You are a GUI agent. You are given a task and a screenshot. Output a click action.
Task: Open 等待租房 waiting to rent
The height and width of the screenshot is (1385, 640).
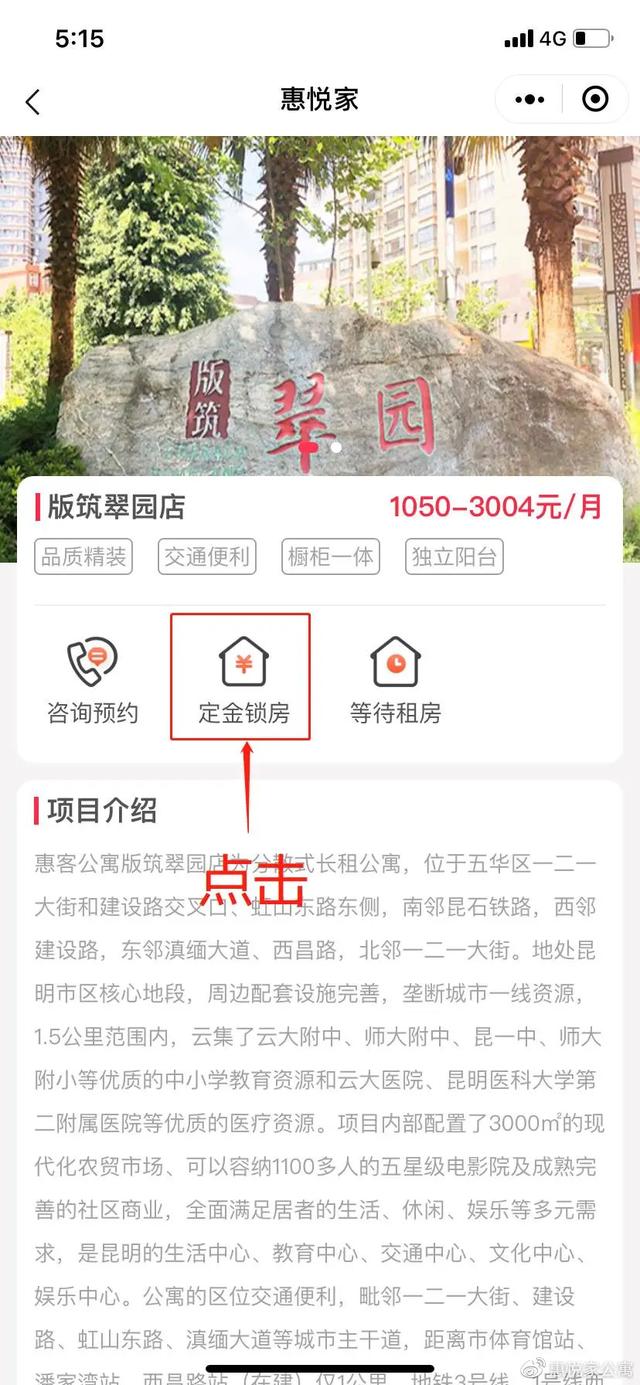coord(395,682)
